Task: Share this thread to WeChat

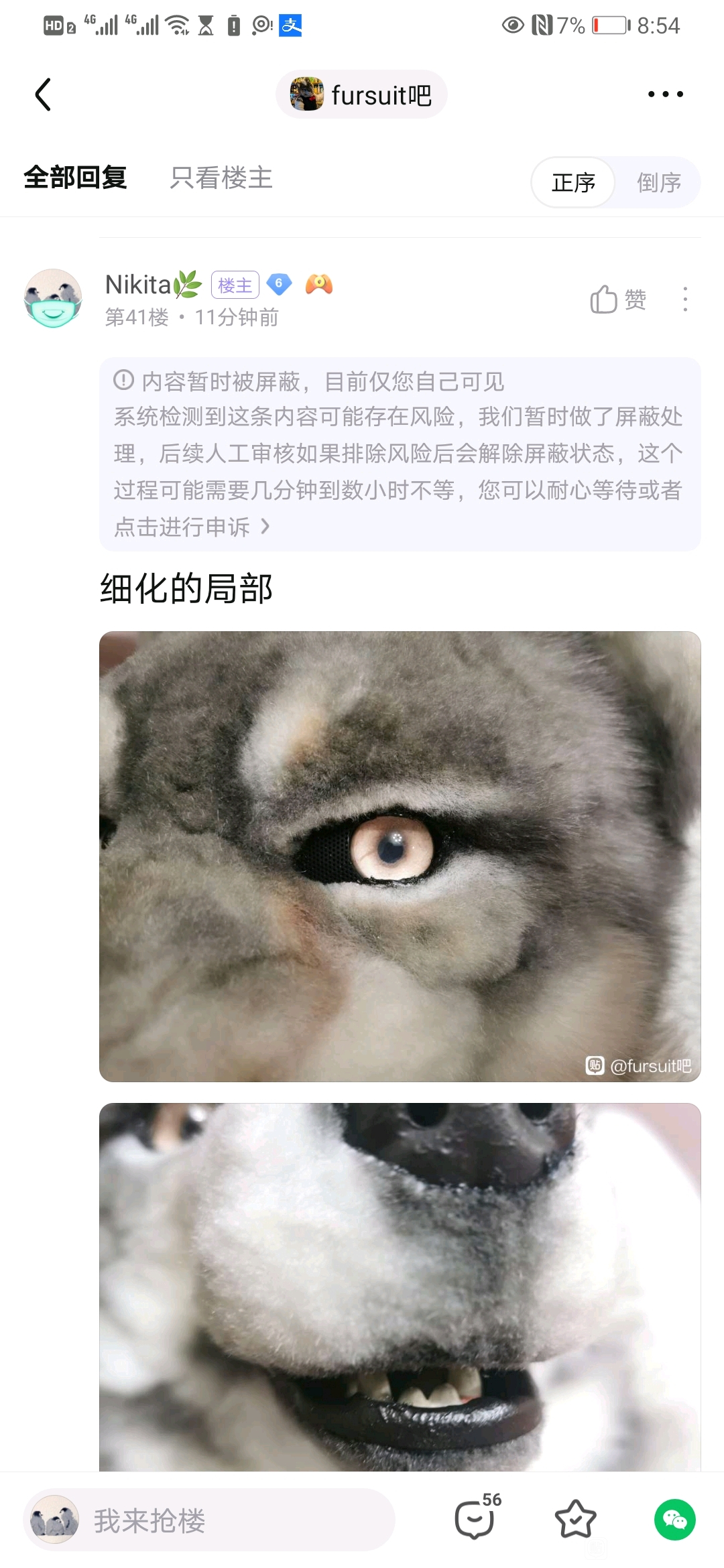Action: tap(674, 1519)
